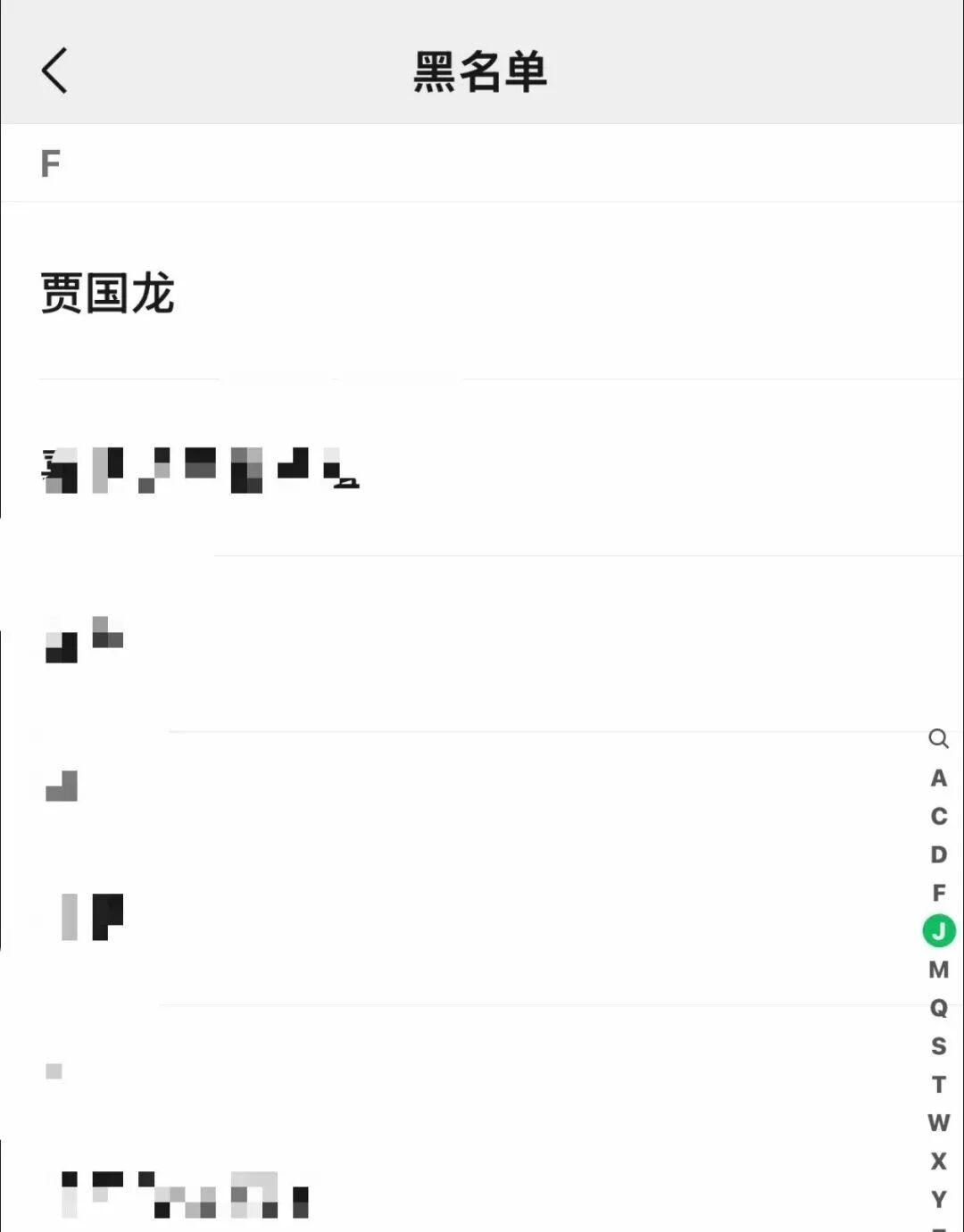Jump to letter Q in index
This screenshot has height=1232, width=964.
(x=938, y=1008)
